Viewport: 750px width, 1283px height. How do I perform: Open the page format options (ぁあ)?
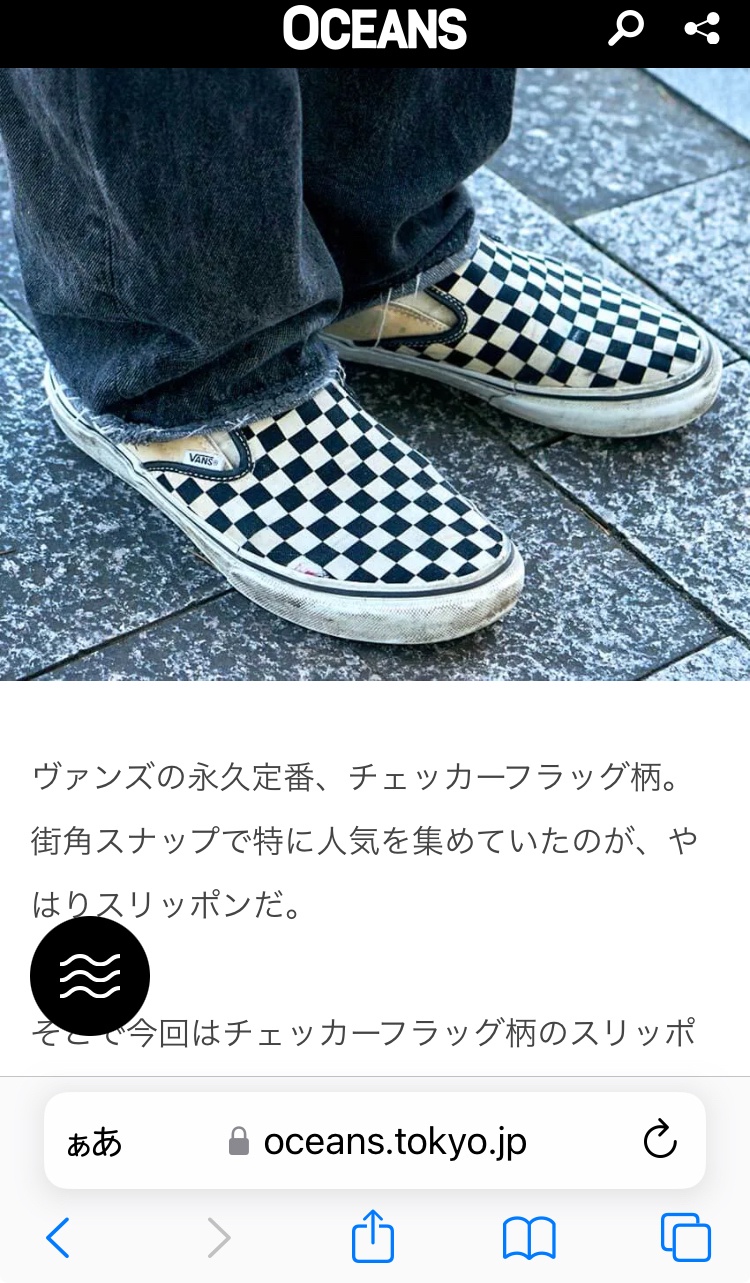pos(94,1142)
